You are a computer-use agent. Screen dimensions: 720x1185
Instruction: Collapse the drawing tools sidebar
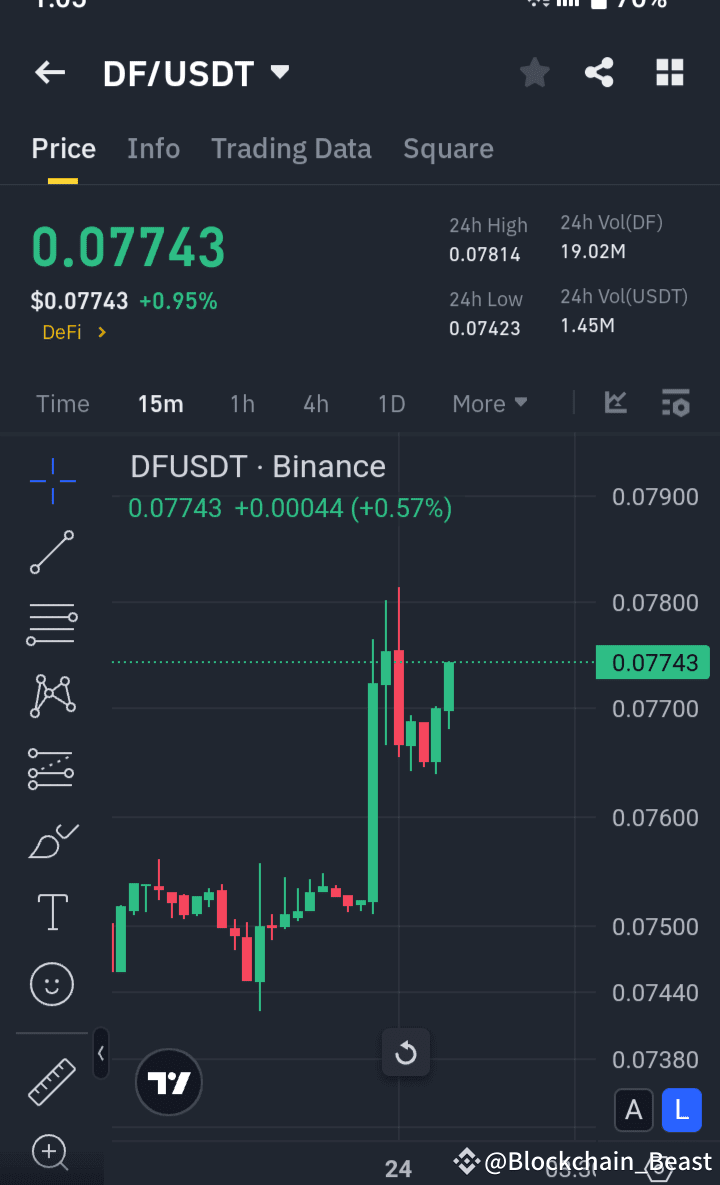pos(101,1054)
